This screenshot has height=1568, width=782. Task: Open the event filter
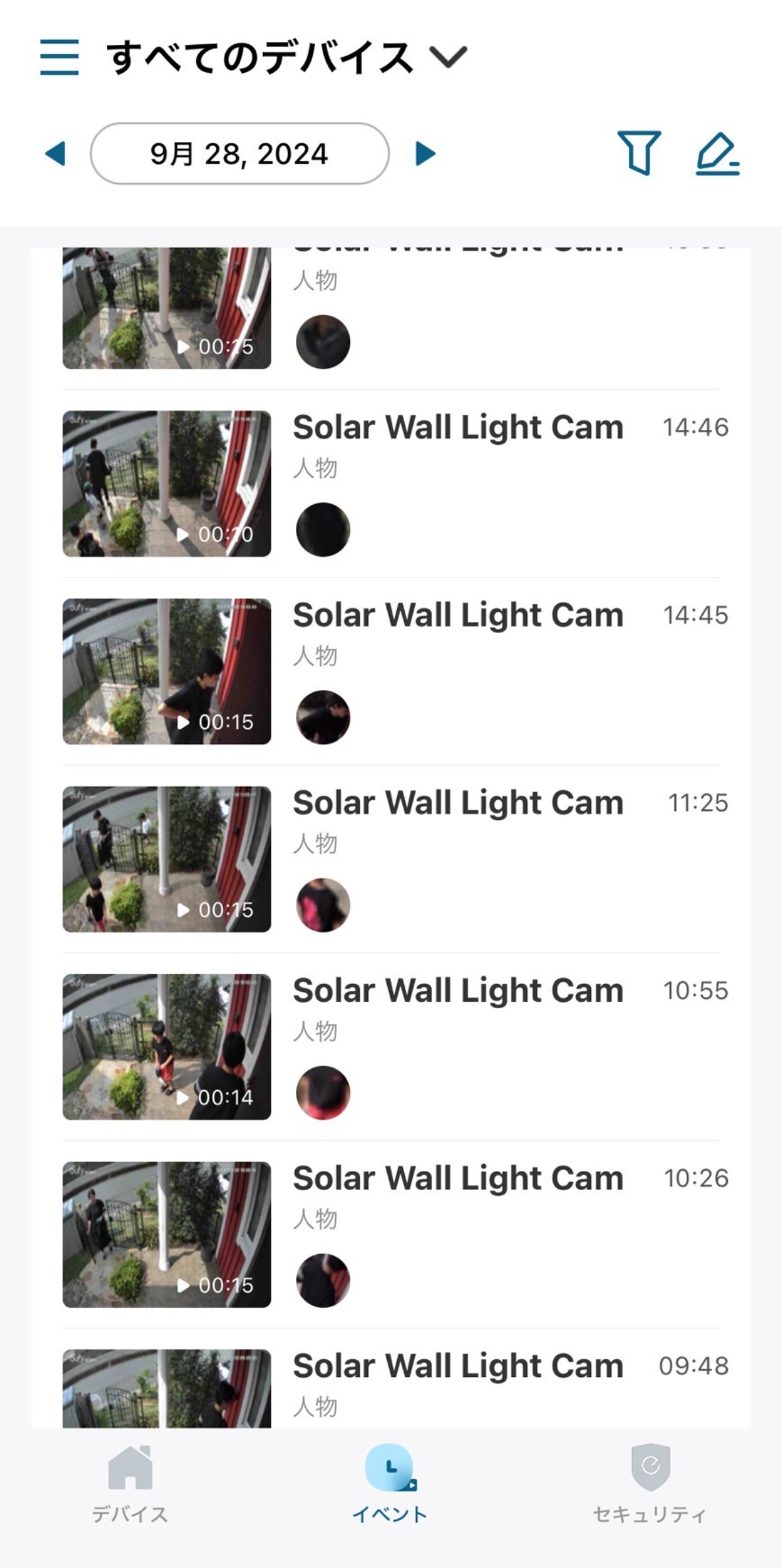click(638, 153)
